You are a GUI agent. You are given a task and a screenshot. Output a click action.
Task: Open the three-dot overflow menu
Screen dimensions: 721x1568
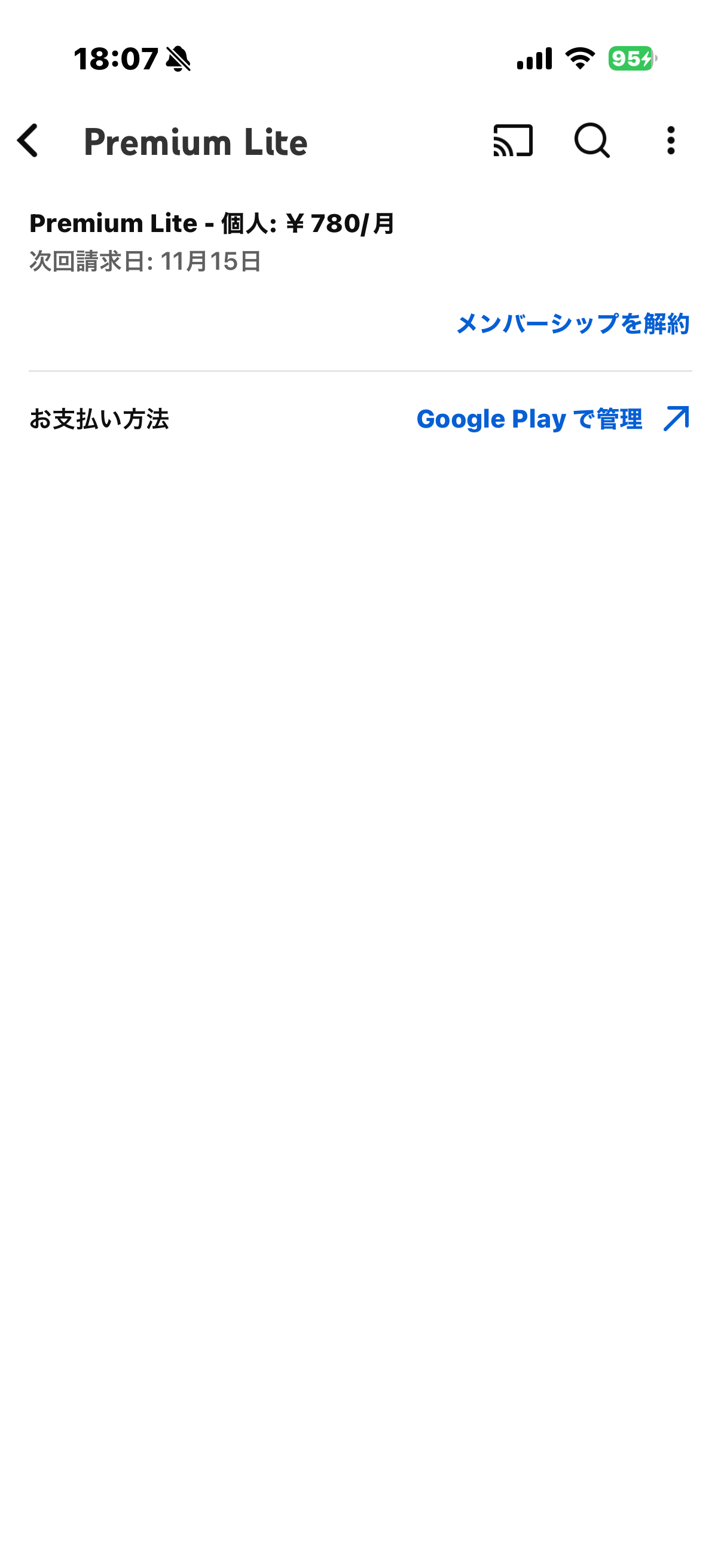click(671, 141)
